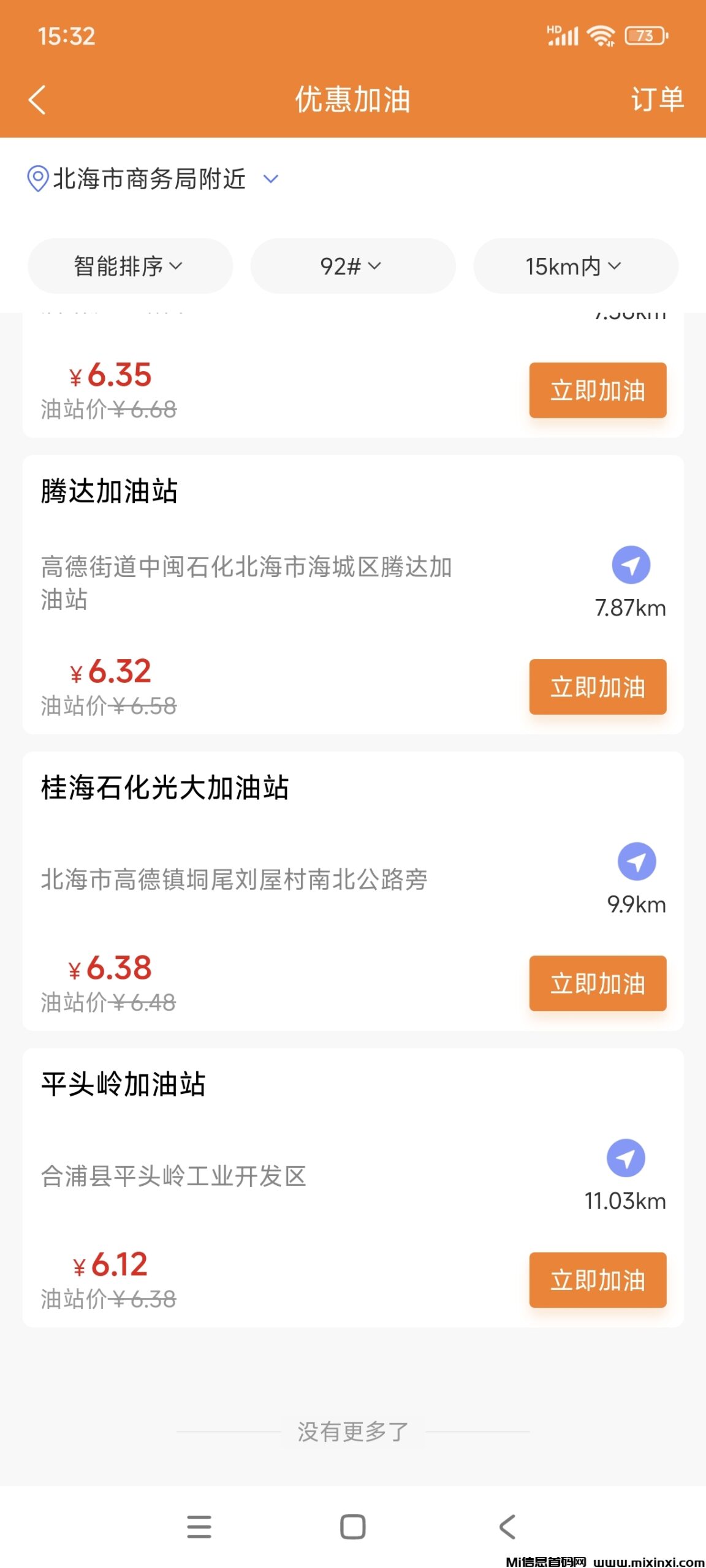Tap 立即加油 for 平头岭加油站
Image resolution: width=706 pixels, height=1568 pixels.
click(x=598, y=1281)
